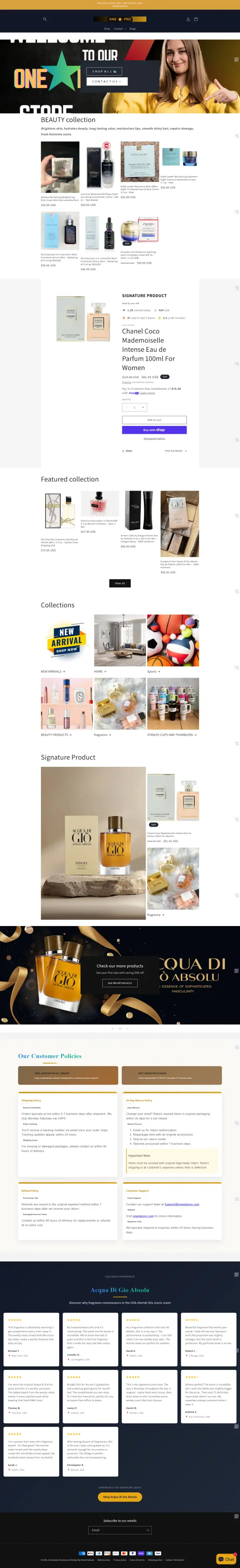
Task: Expand the Contact menu in navigation
Action: tap(119, 28)
